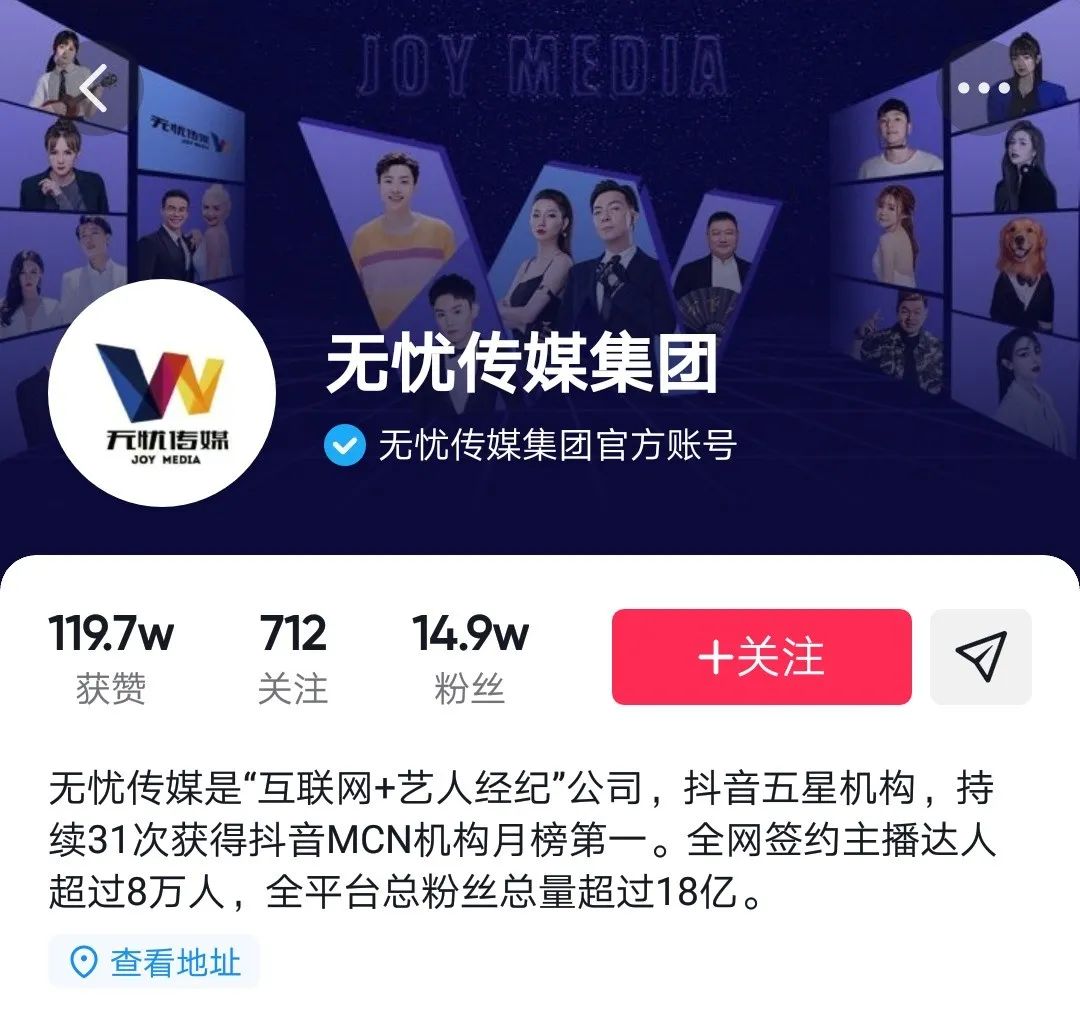Open the three-dot overflow menu

[983, 88]
